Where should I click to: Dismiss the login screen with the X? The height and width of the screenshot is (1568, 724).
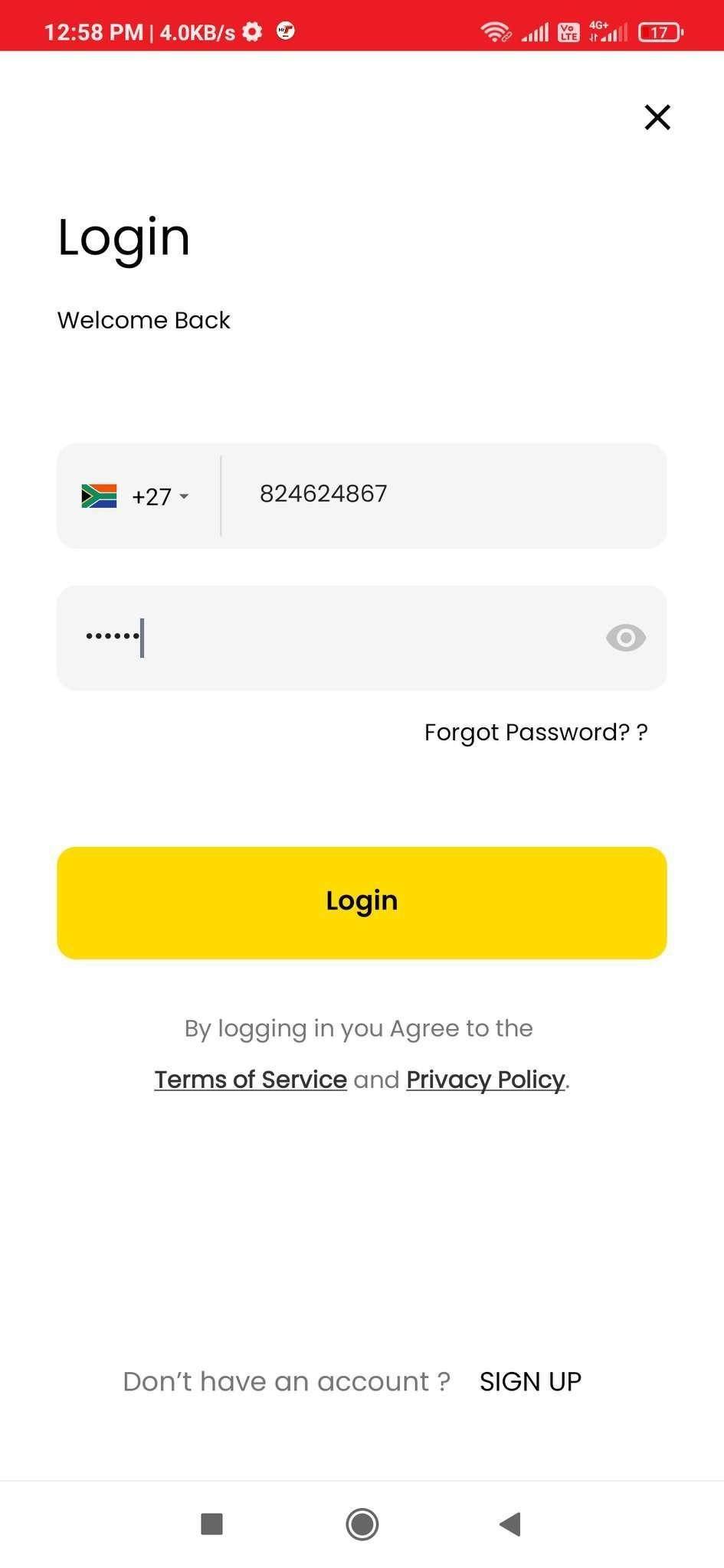657,117
